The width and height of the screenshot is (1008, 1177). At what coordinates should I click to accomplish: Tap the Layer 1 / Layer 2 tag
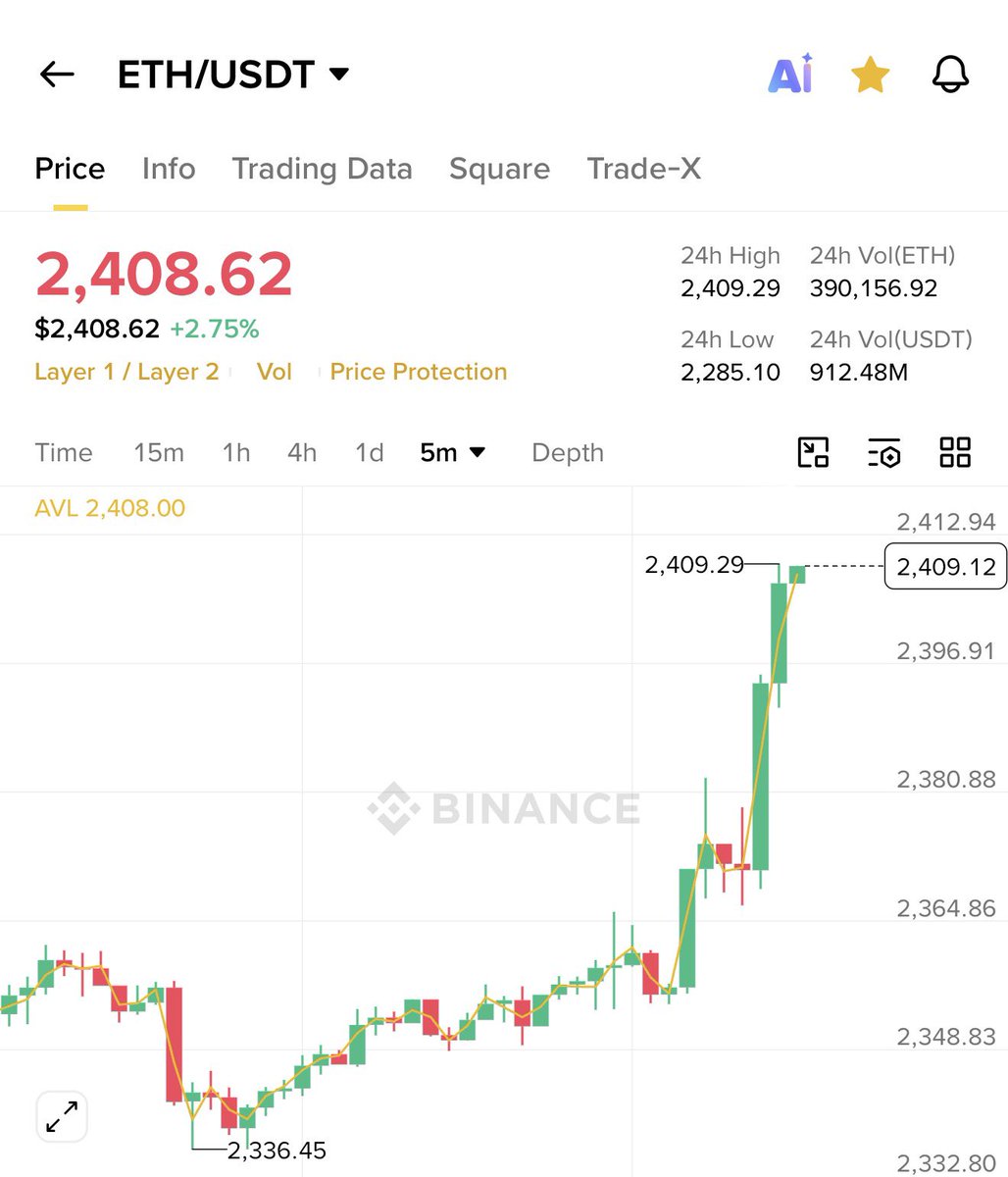click(126, 372)
